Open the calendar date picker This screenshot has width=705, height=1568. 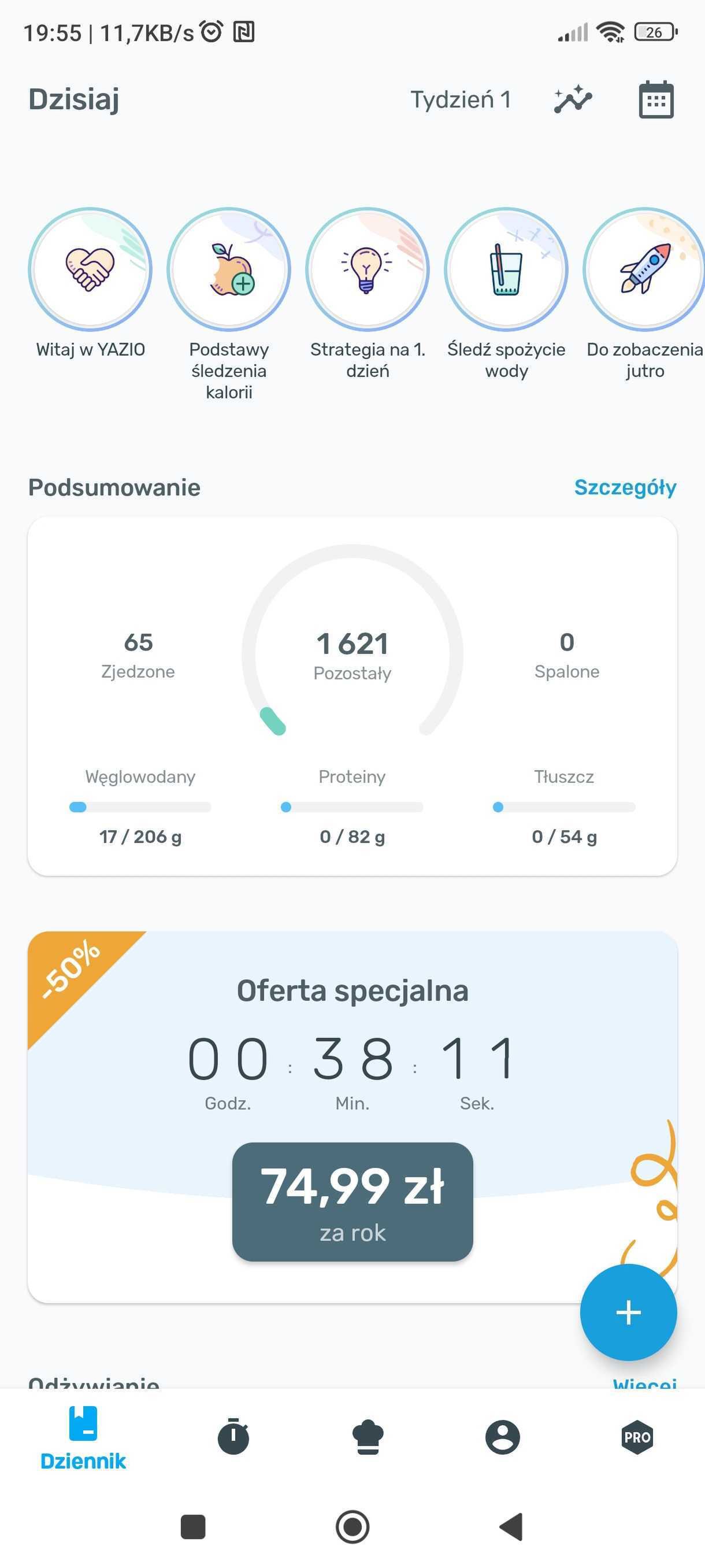(x=656, y=99)
